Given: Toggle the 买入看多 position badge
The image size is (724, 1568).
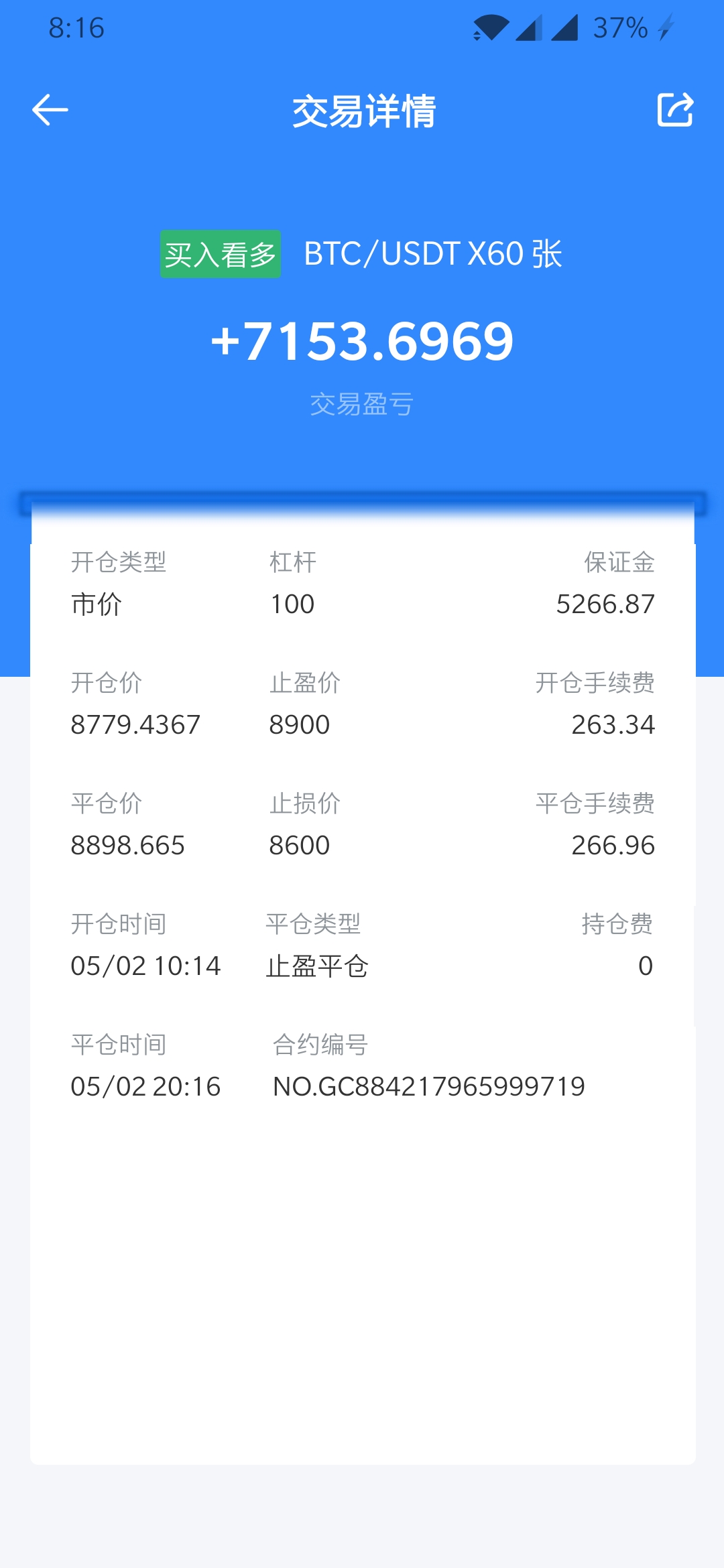Looking at the screenshot, I should click(x=221, y=255).
